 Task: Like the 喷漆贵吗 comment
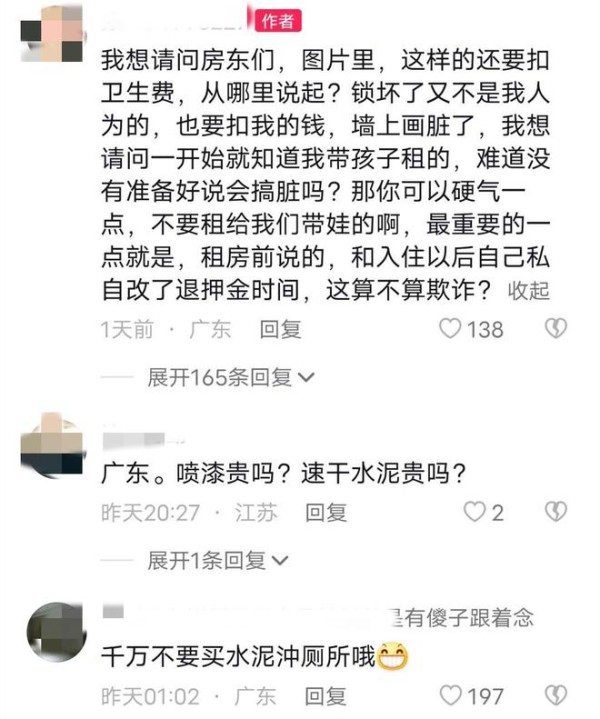[x=474, y=513]
